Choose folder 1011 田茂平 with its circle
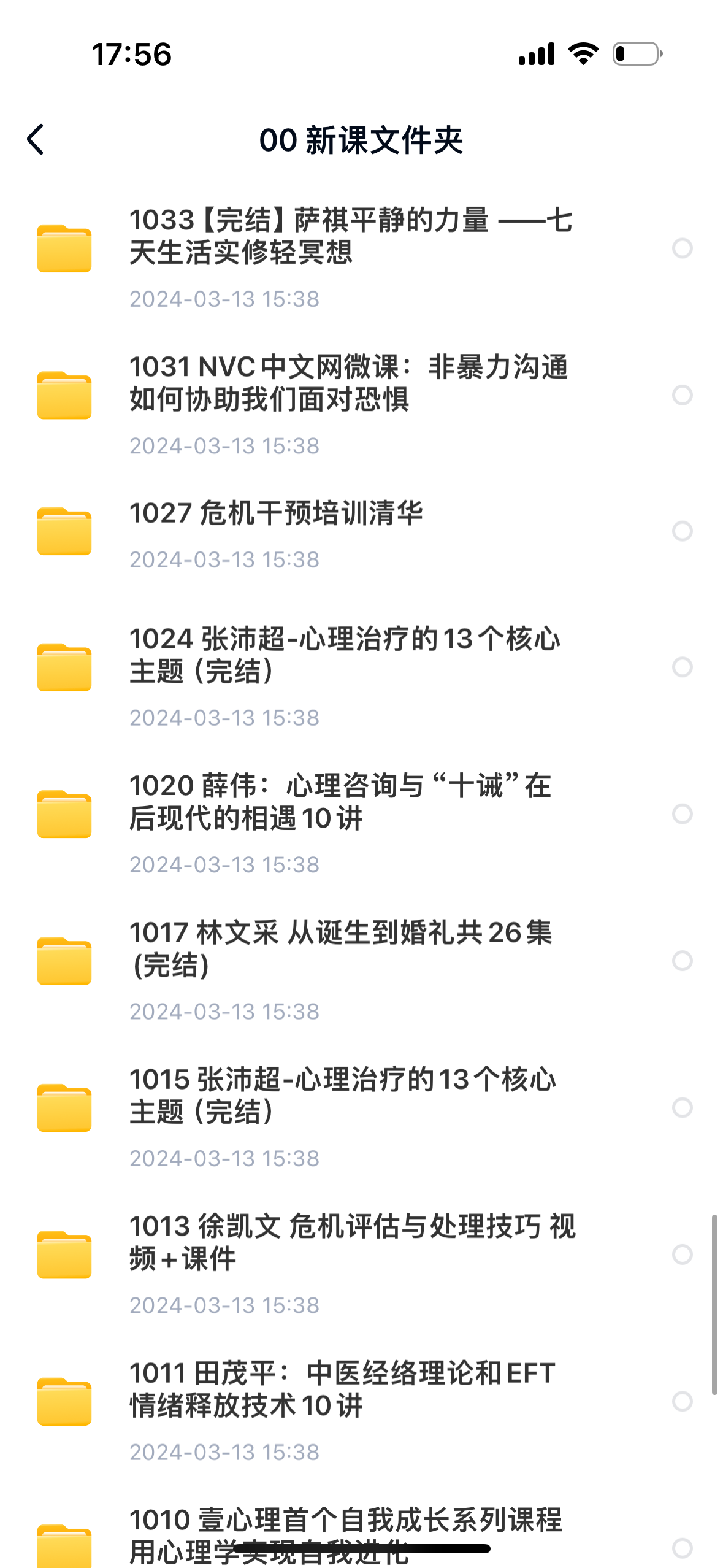 click(x=682, y=1401)
